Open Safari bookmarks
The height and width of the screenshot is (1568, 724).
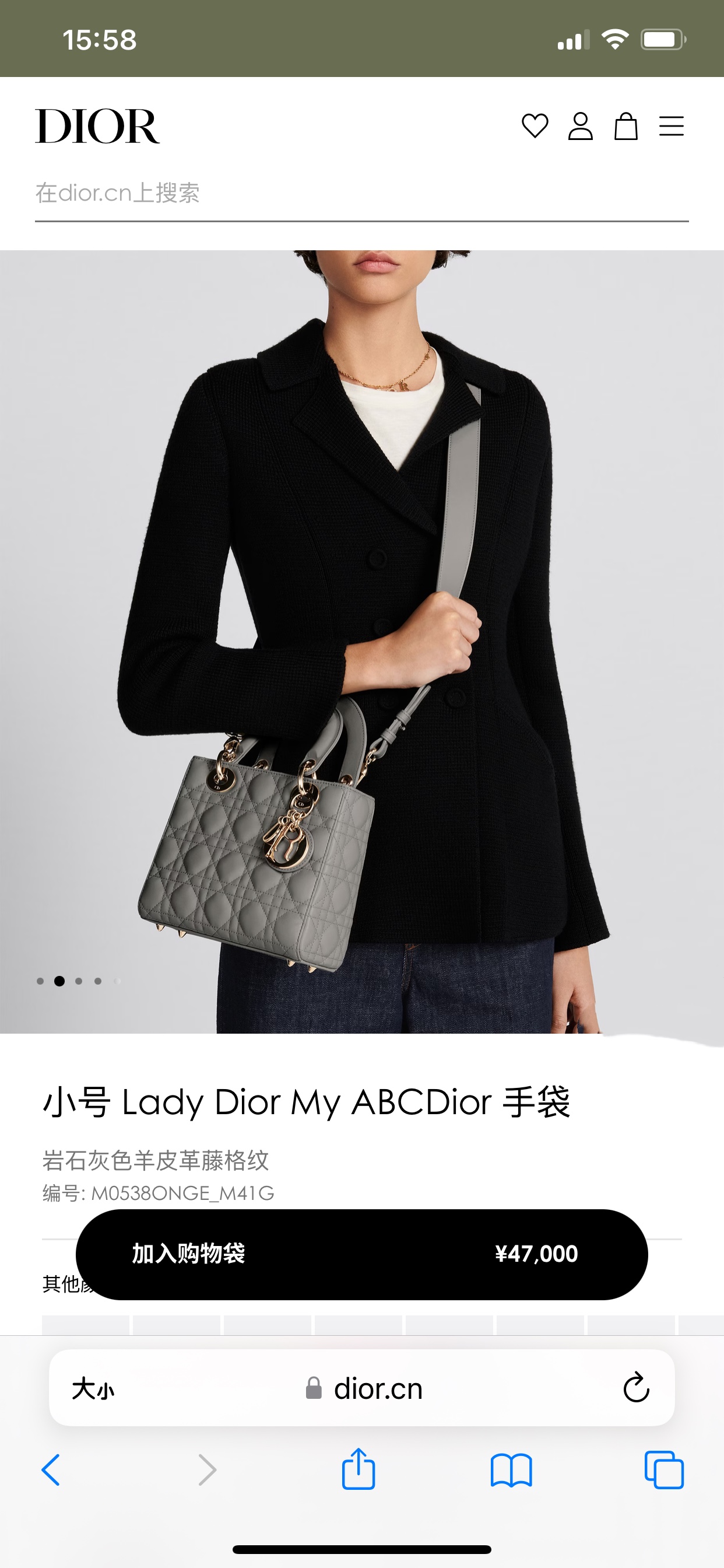511,1470
